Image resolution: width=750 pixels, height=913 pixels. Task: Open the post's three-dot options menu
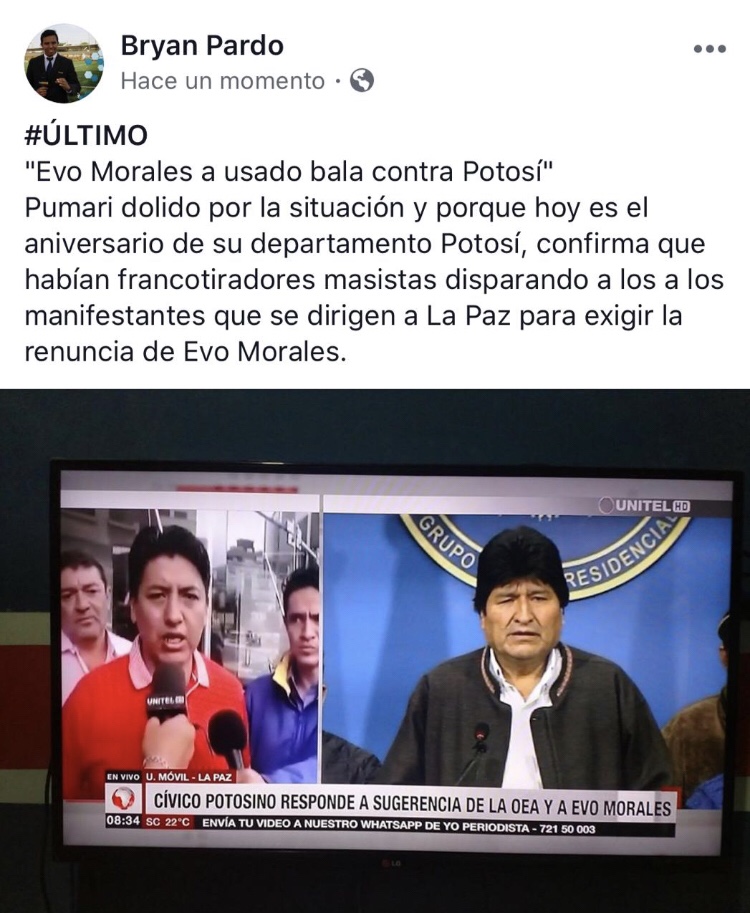pyautogui.click(x=709, y=49)
